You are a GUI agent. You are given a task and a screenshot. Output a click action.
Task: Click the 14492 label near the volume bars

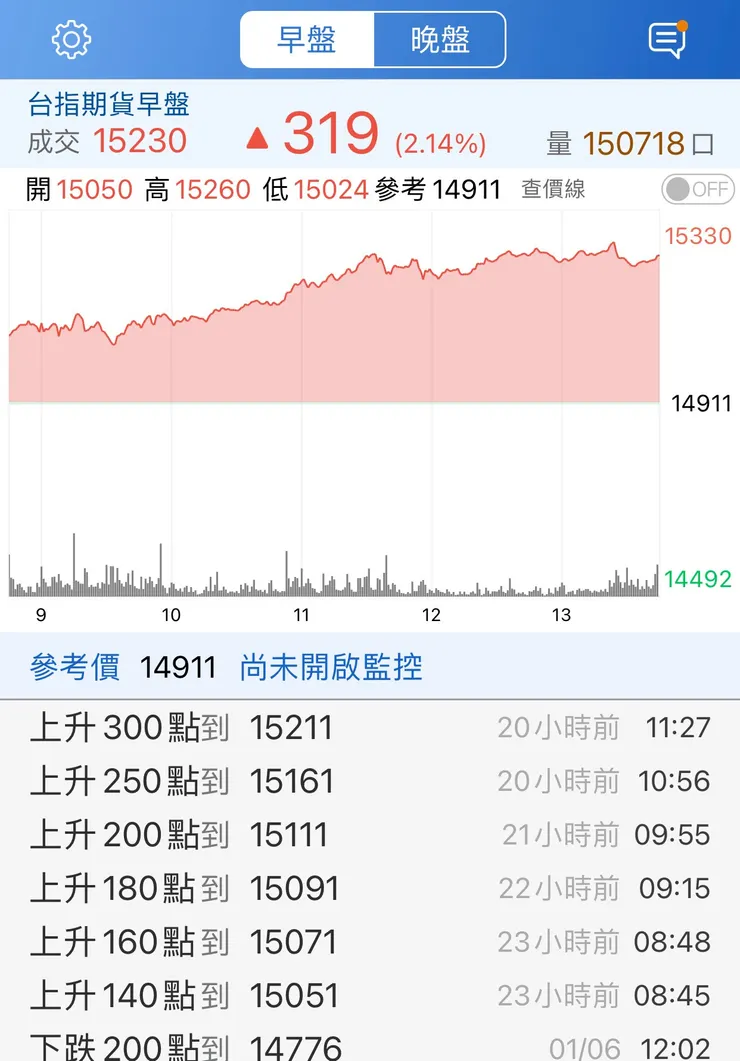tap(697, 578)
